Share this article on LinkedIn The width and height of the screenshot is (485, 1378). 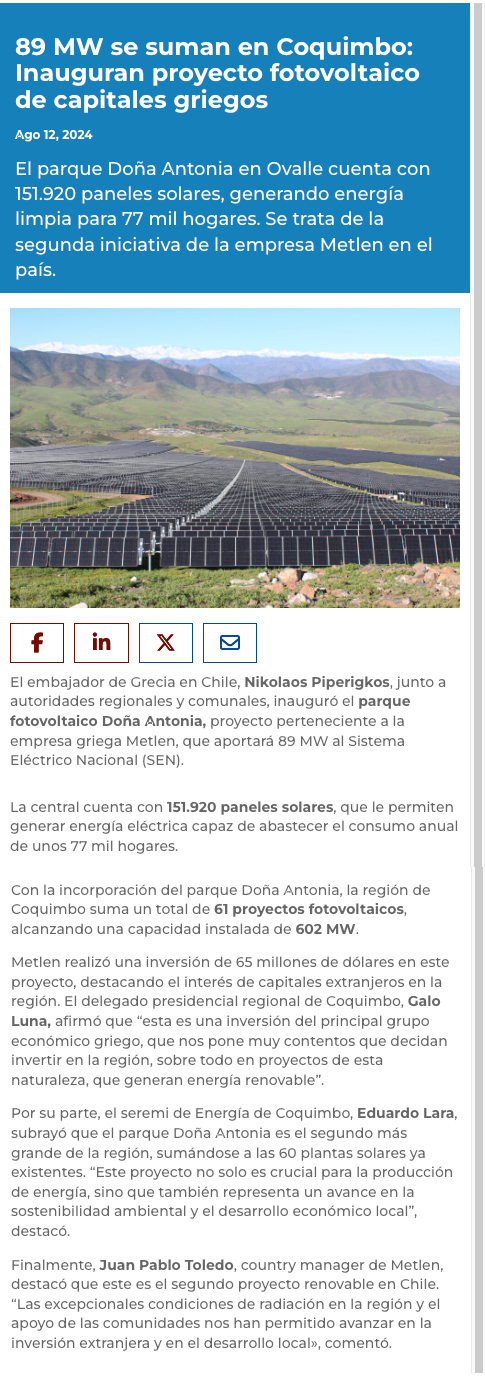coord(101,643)
